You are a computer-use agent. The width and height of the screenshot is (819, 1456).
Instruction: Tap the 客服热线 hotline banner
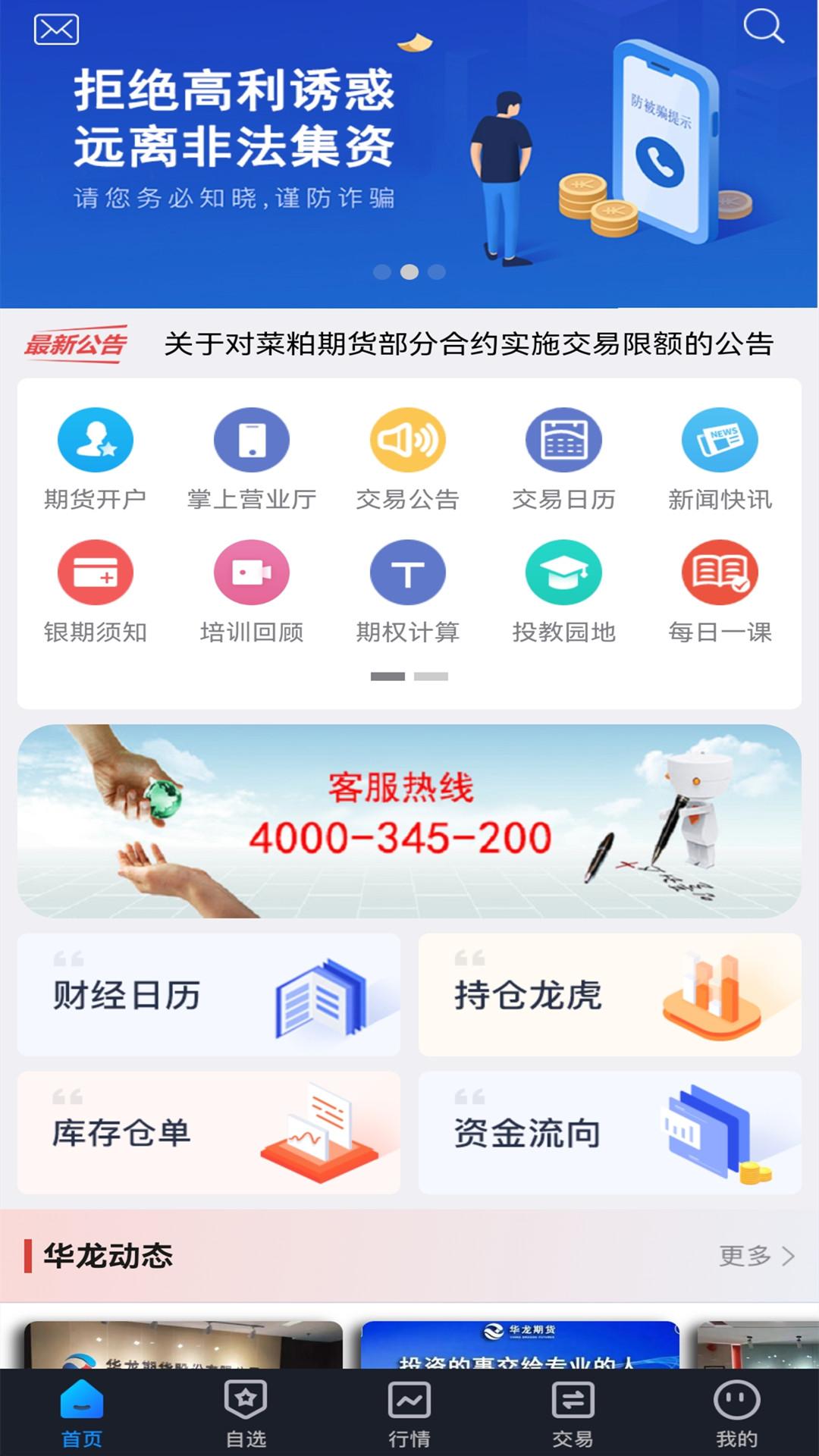(x=409, y=821)
